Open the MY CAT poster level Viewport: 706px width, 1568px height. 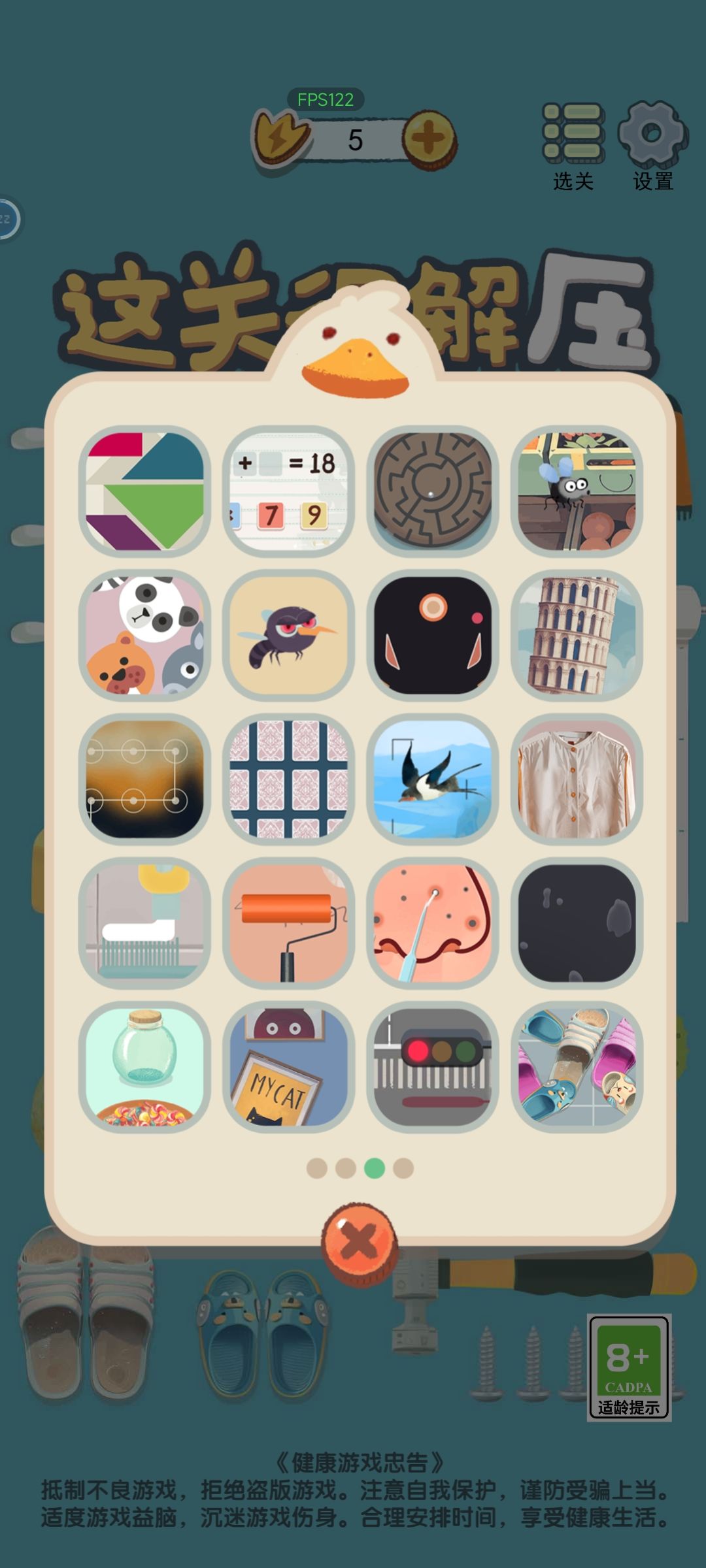288,1066
